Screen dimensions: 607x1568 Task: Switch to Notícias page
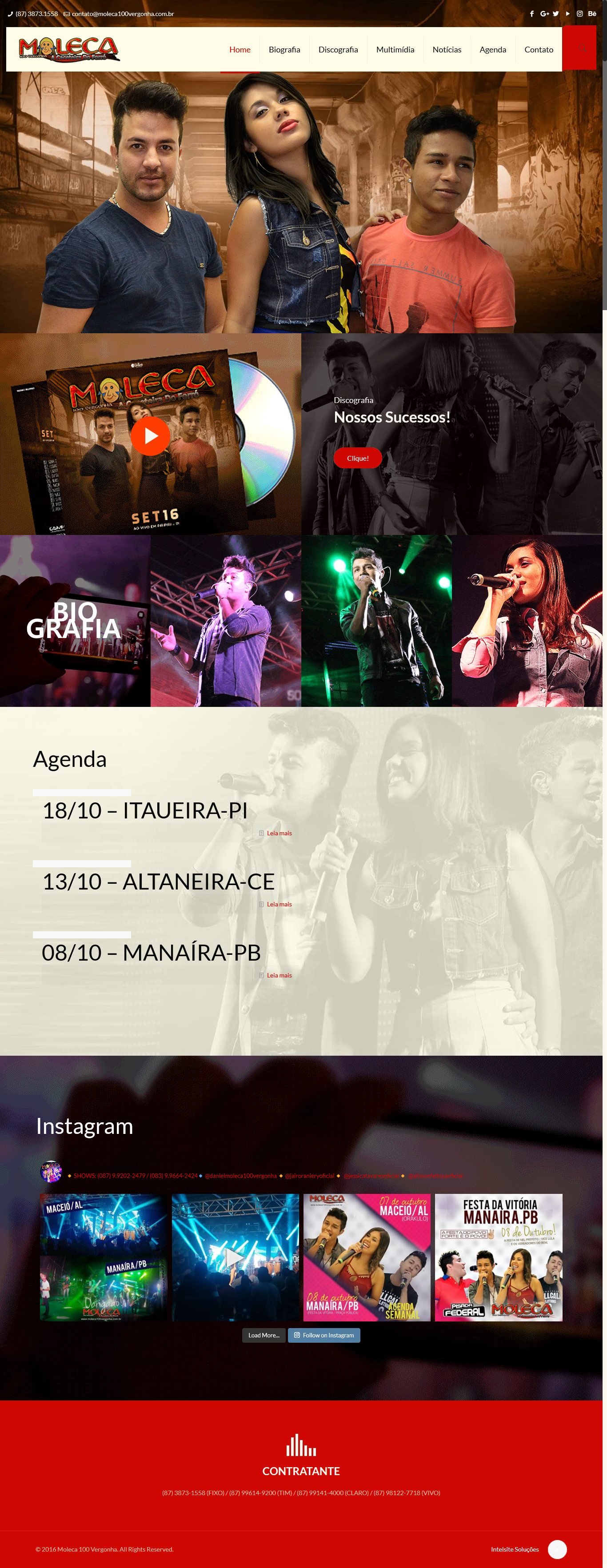click(446, 50)
